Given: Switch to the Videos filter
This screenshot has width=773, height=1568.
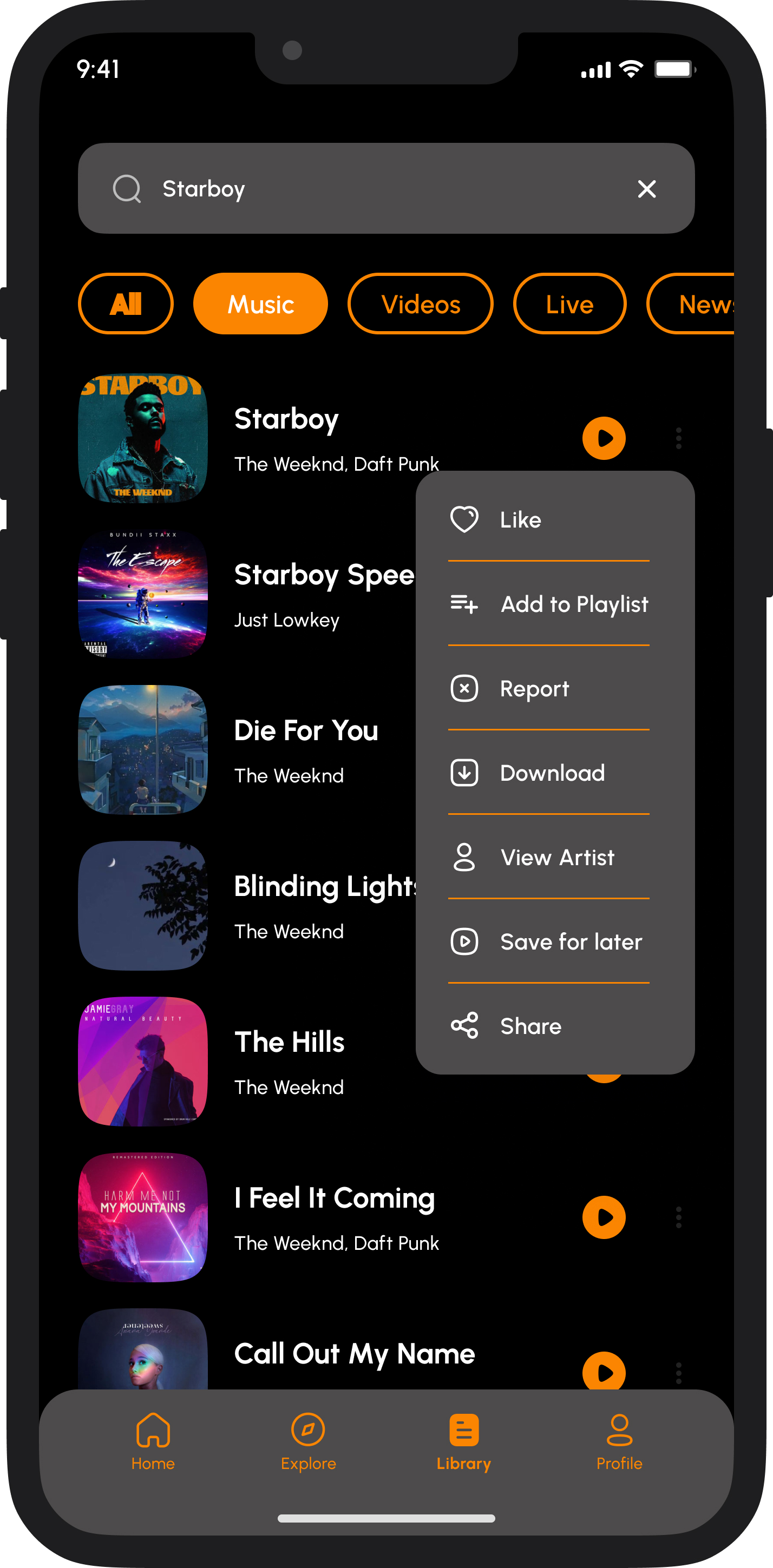Looking at the screenshot, I should click(420, 304).
